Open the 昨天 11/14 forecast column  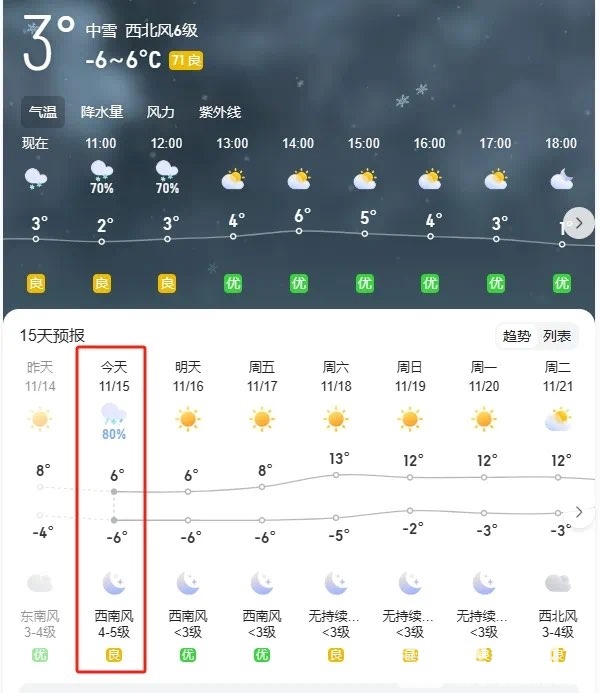click(x=40, y=510)
